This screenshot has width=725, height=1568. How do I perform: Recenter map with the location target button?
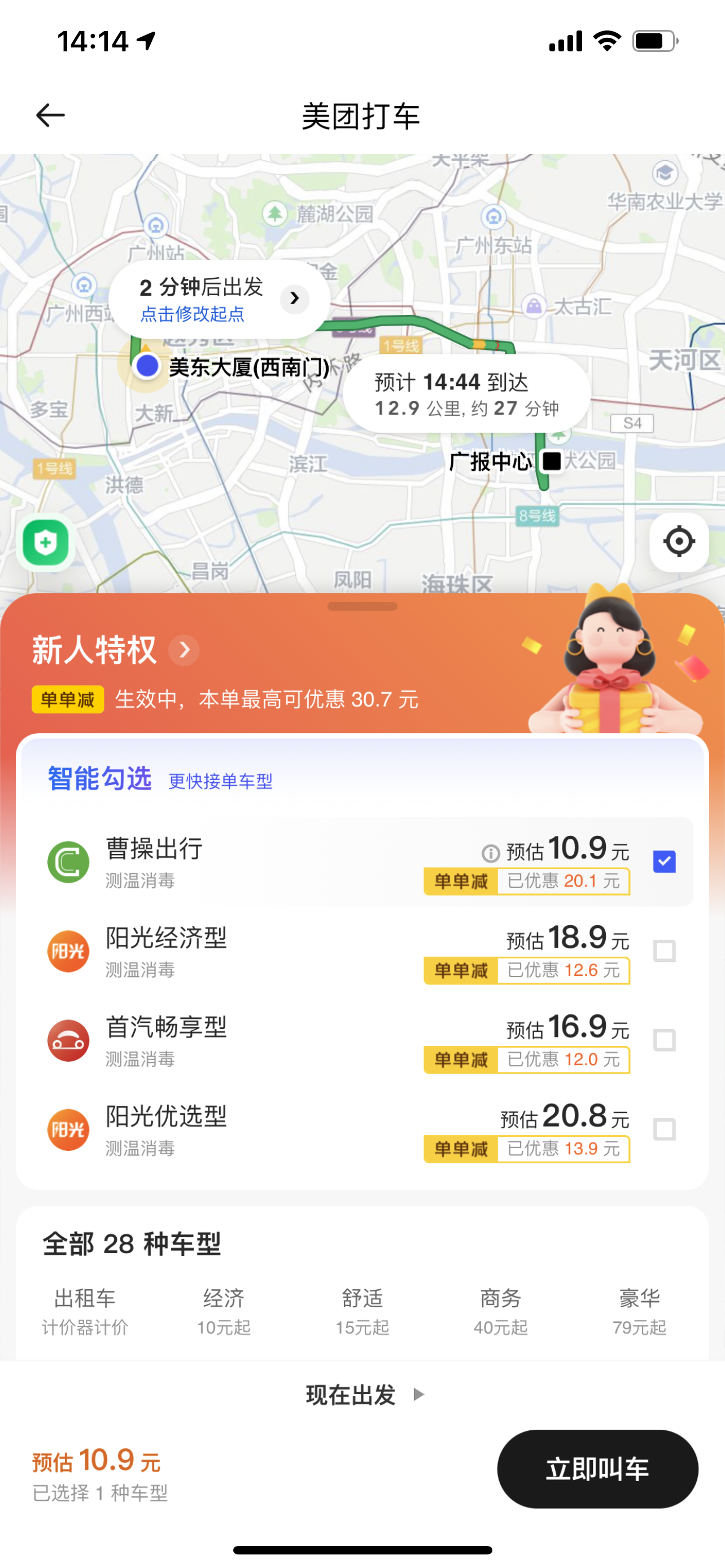click(x=679, y=541)
